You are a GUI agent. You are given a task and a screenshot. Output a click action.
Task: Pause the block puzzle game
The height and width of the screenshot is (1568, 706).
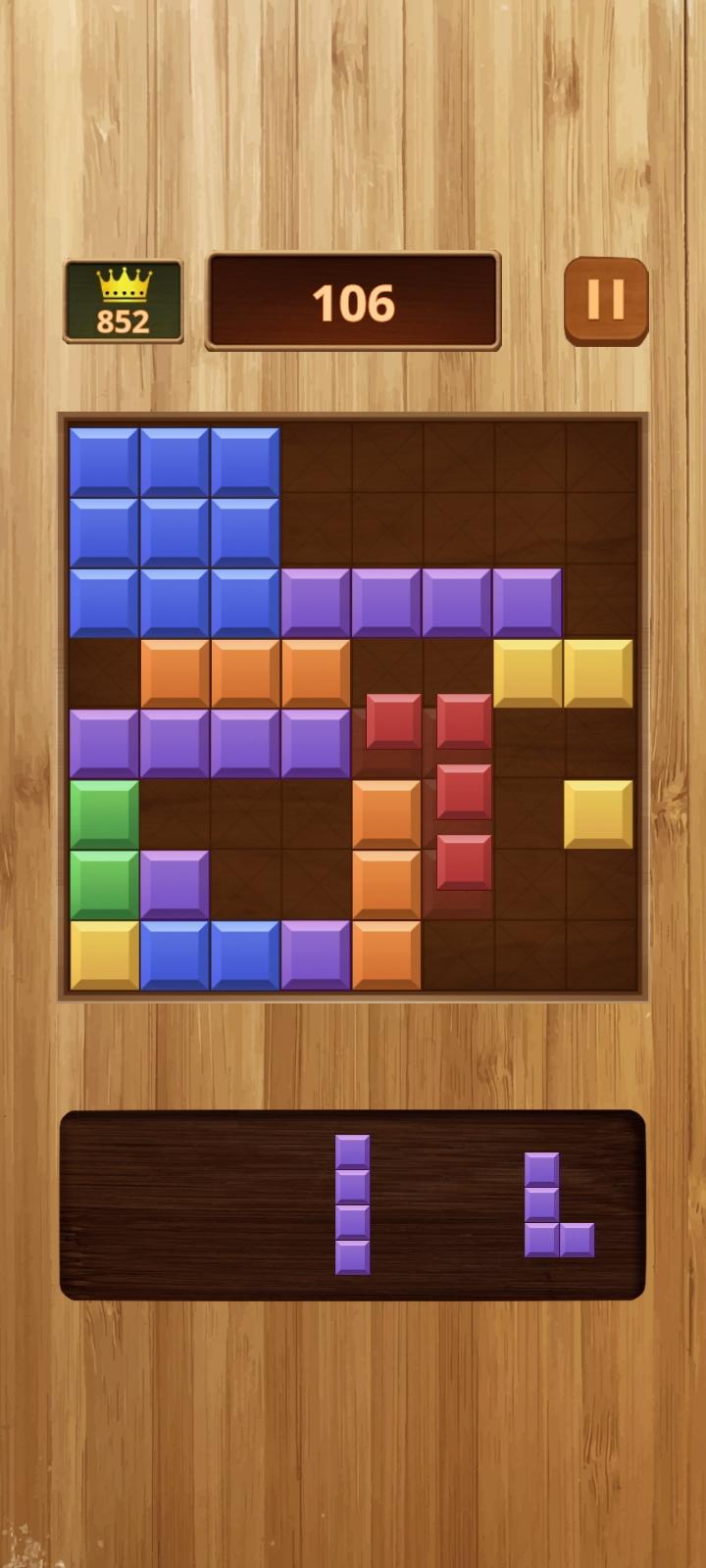(x=606, y=300)
